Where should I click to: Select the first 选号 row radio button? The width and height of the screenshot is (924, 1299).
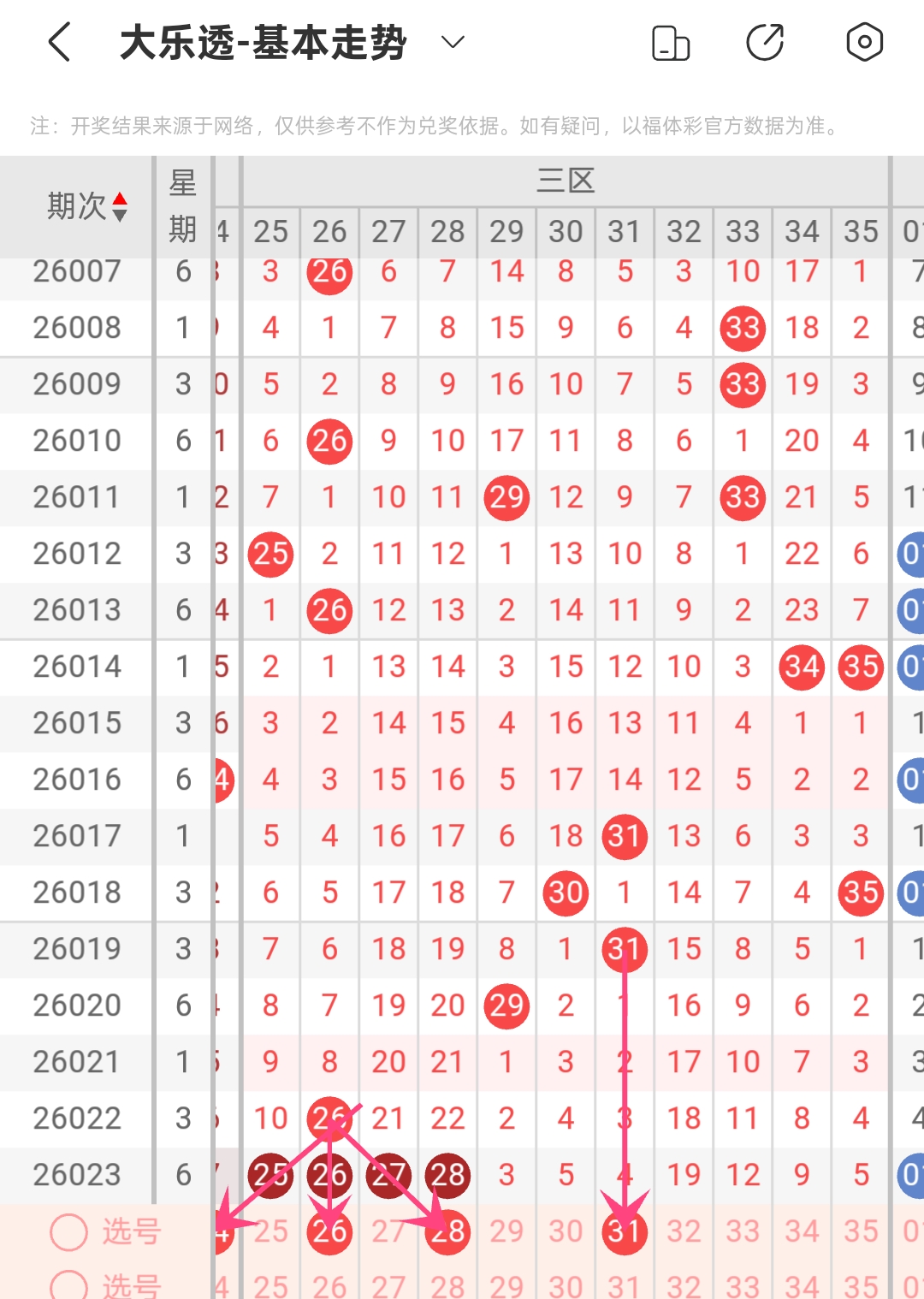[69, 1232]
